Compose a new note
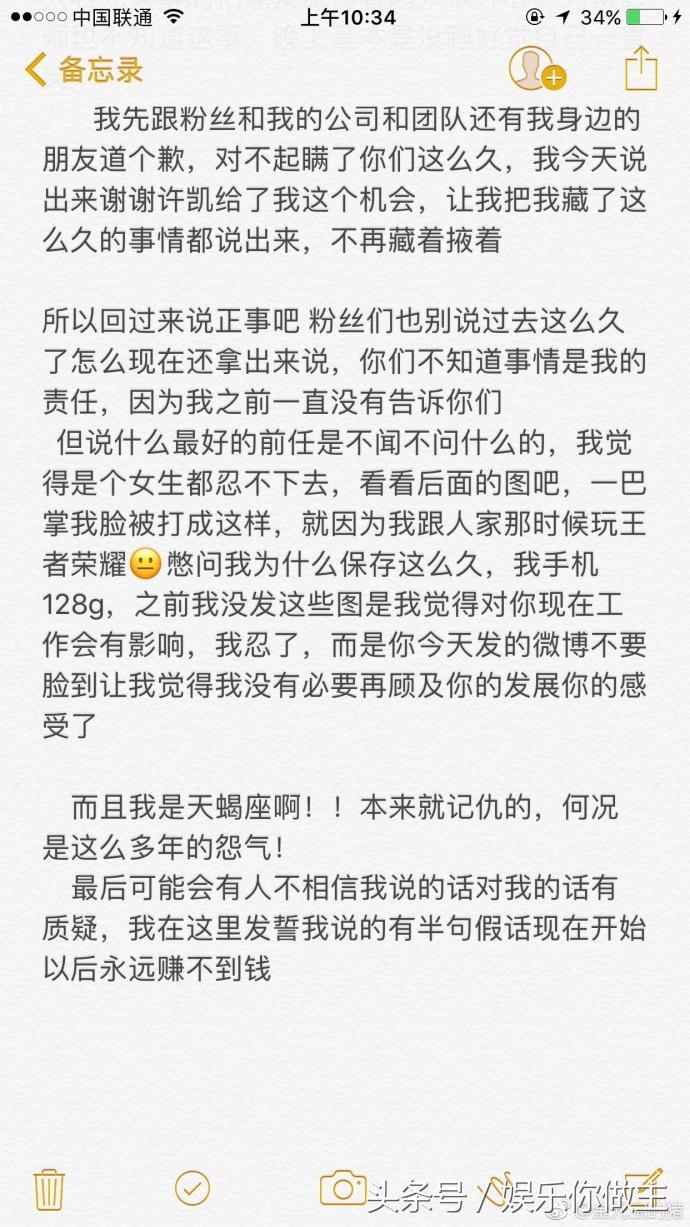Image resolution: width=690 pixels, height=1227 pixels. pyautogui.click(x=643, y=1185)
